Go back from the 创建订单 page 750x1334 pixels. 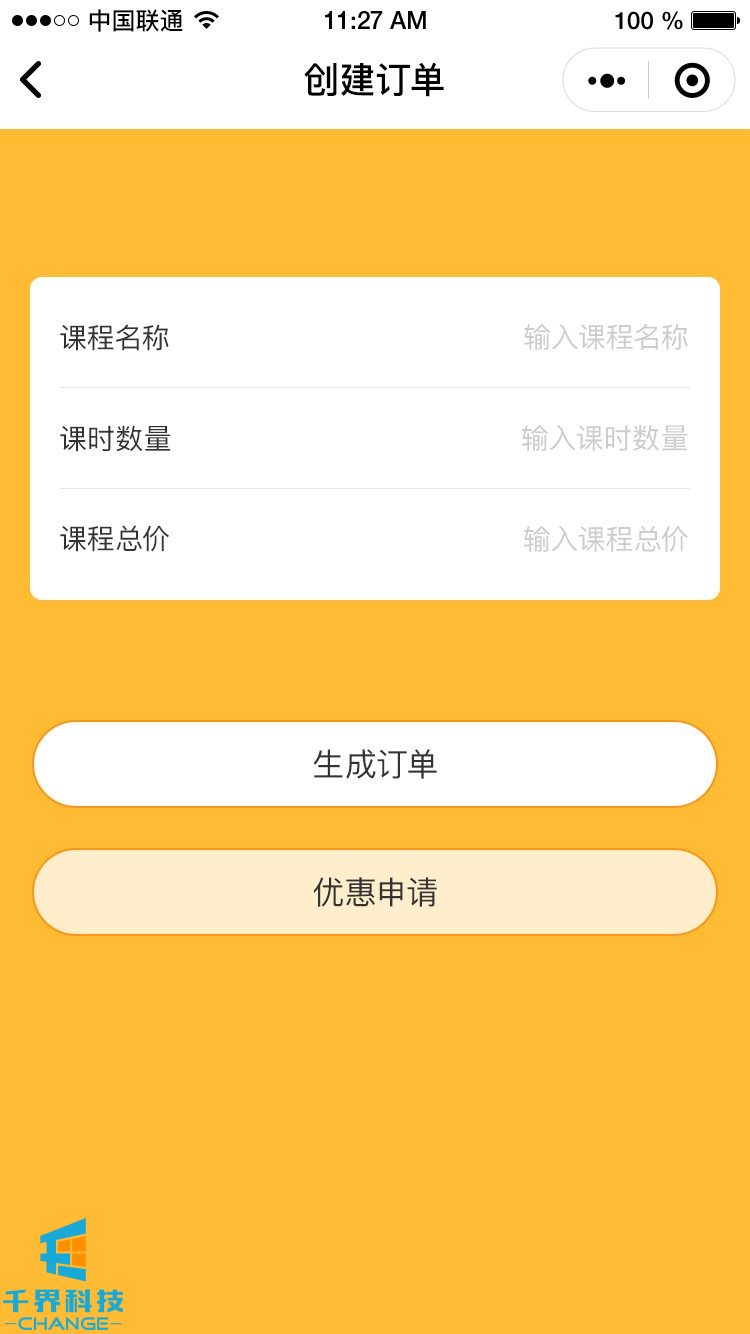pos(32,80)
